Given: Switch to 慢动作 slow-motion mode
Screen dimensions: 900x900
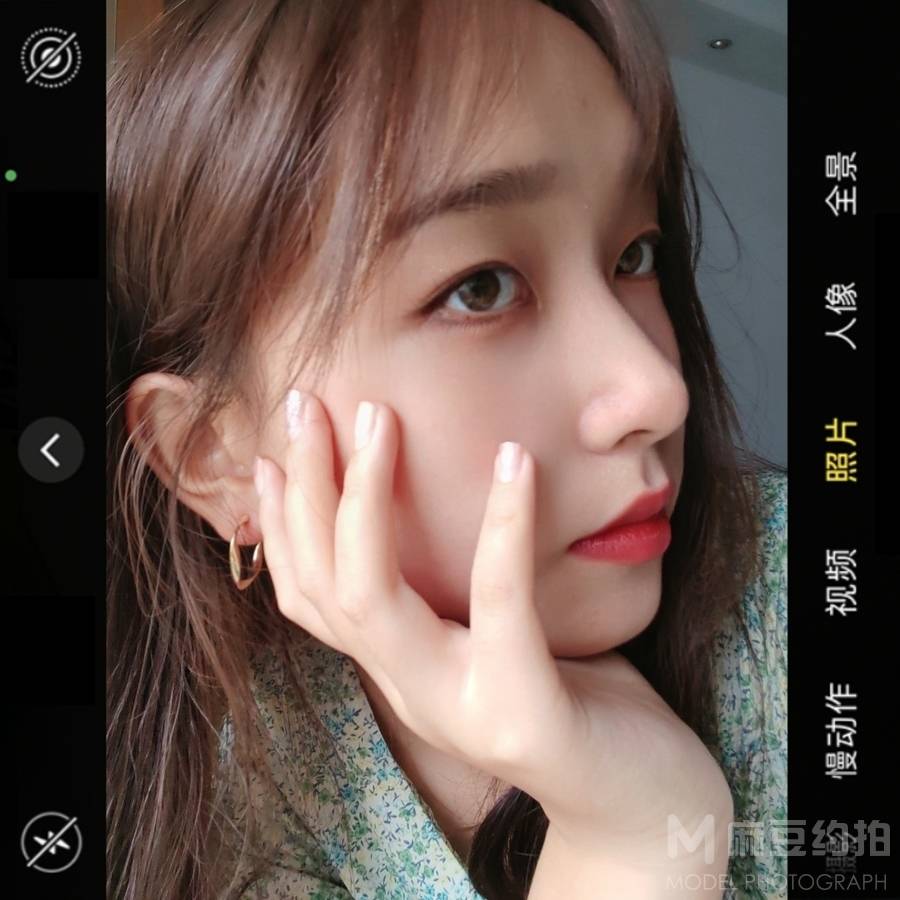Looking at the screenshot, I should tap(841, 730).
